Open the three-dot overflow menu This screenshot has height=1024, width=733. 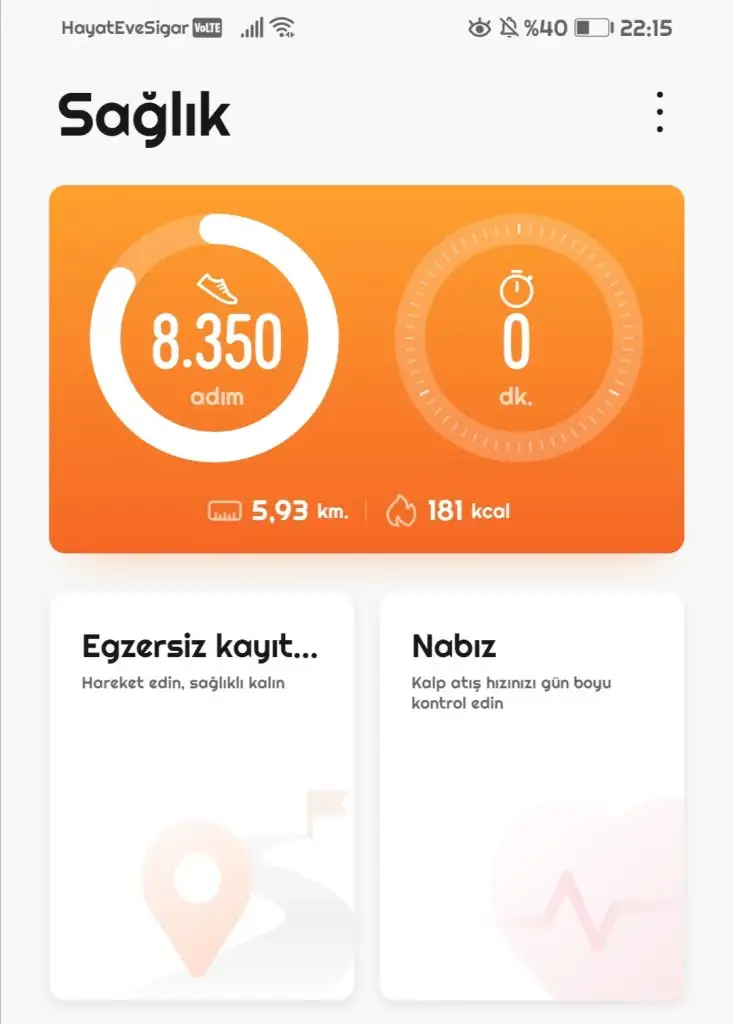coord(659,112)
